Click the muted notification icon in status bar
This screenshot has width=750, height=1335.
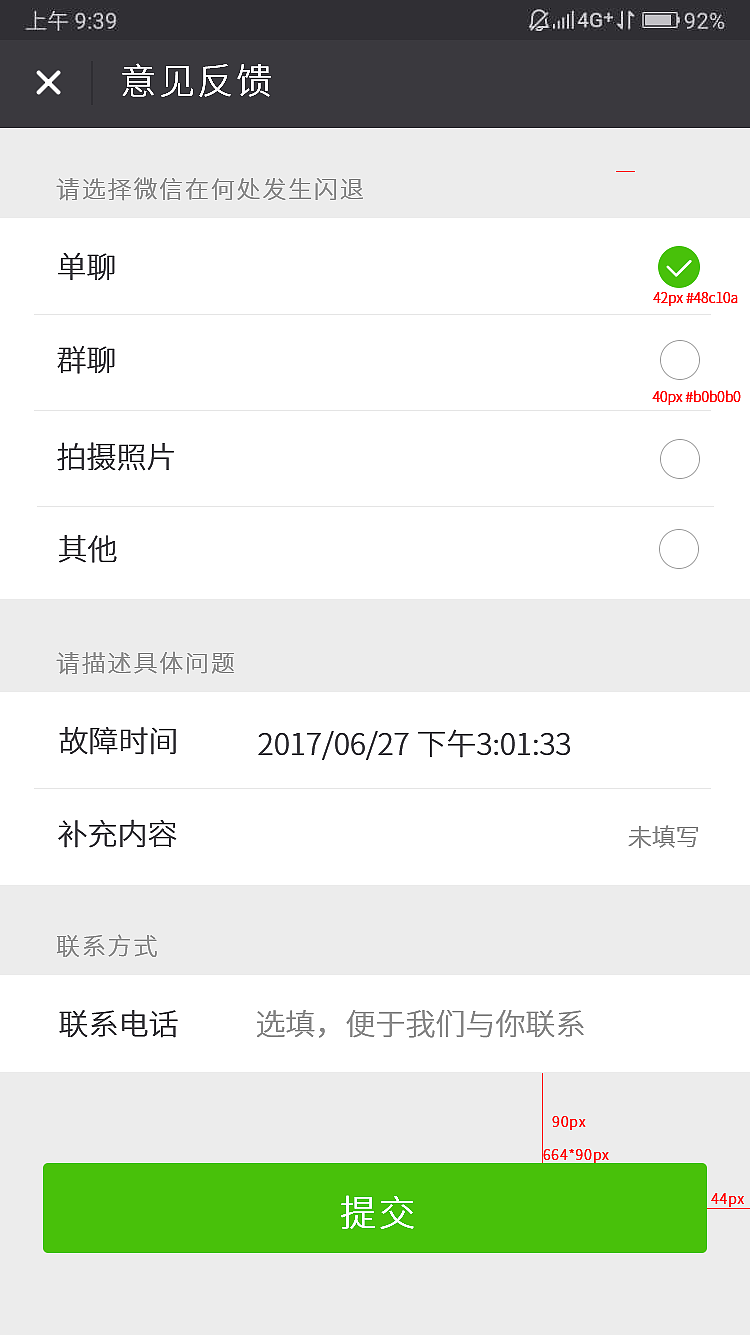538,19
